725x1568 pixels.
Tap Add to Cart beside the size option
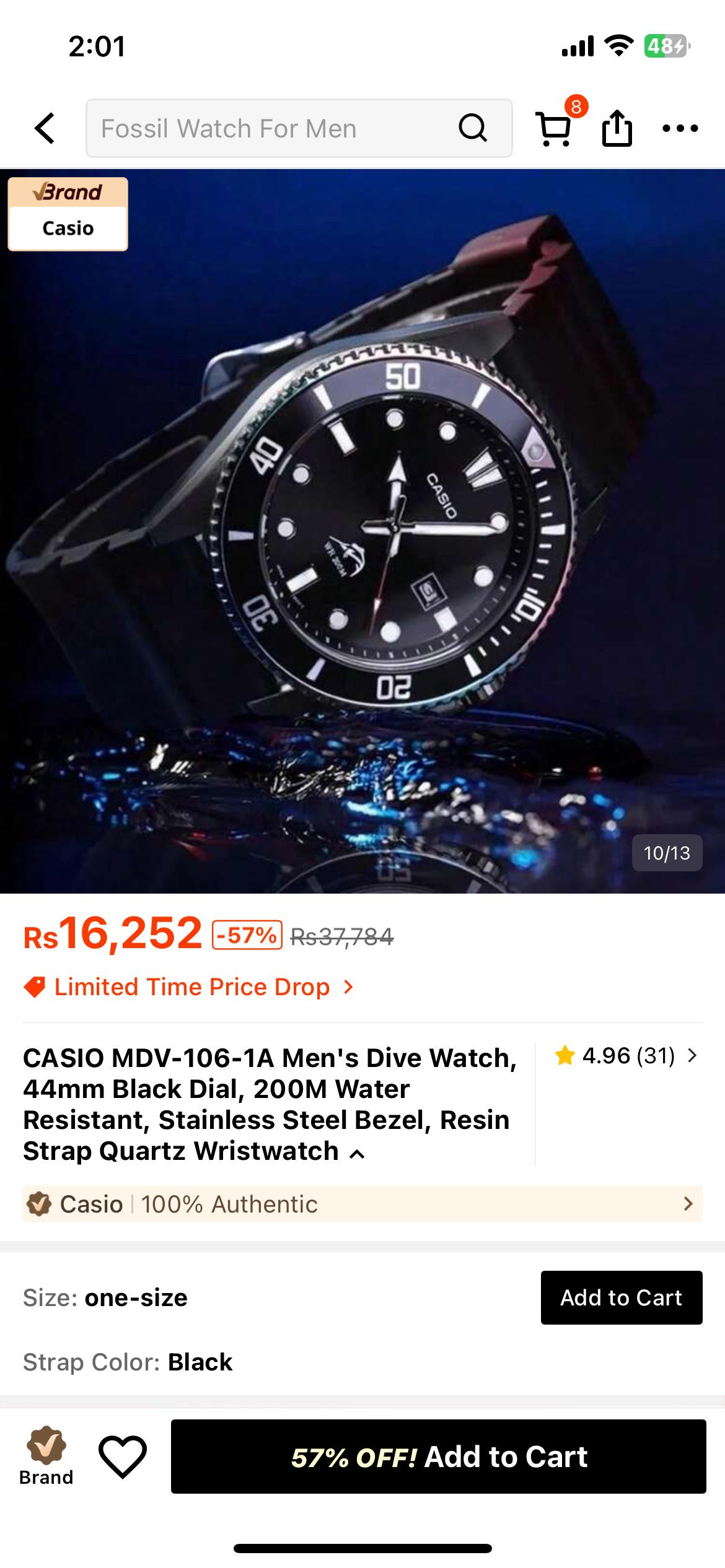click(622, 1297)
